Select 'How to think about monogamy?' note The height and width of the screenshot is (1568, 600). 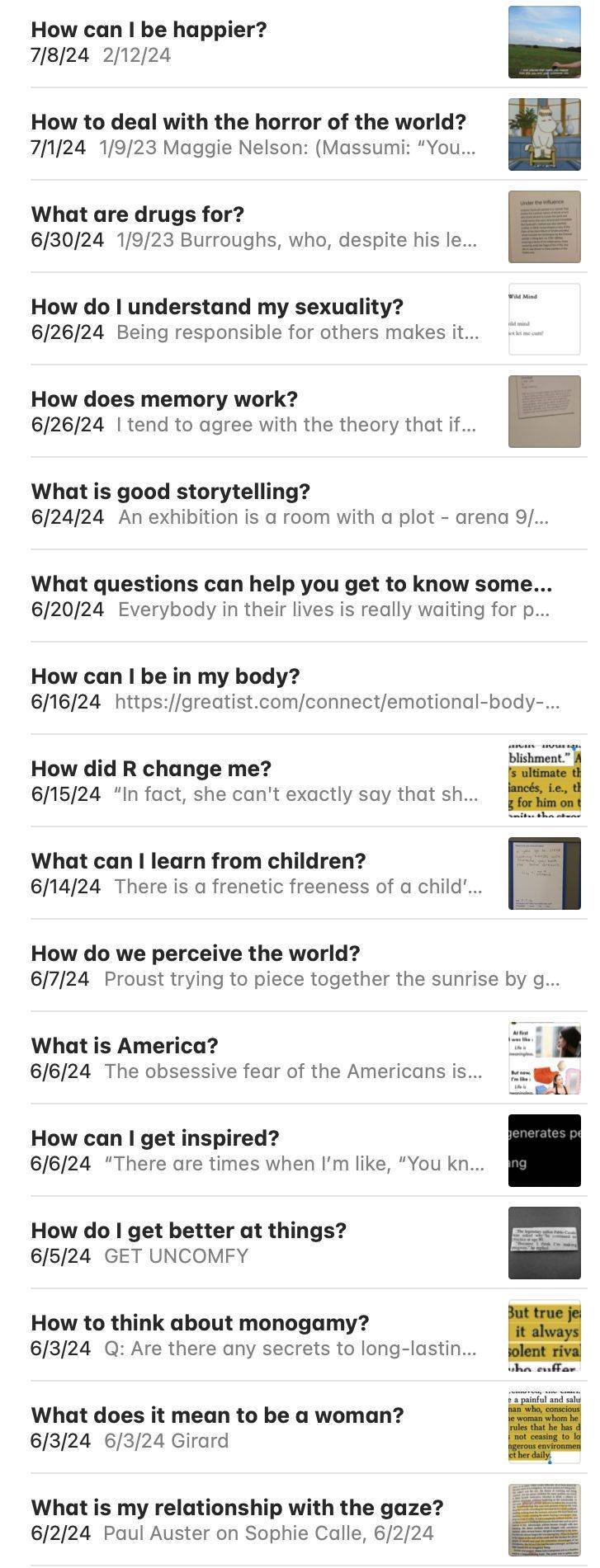click(300, 1335)
